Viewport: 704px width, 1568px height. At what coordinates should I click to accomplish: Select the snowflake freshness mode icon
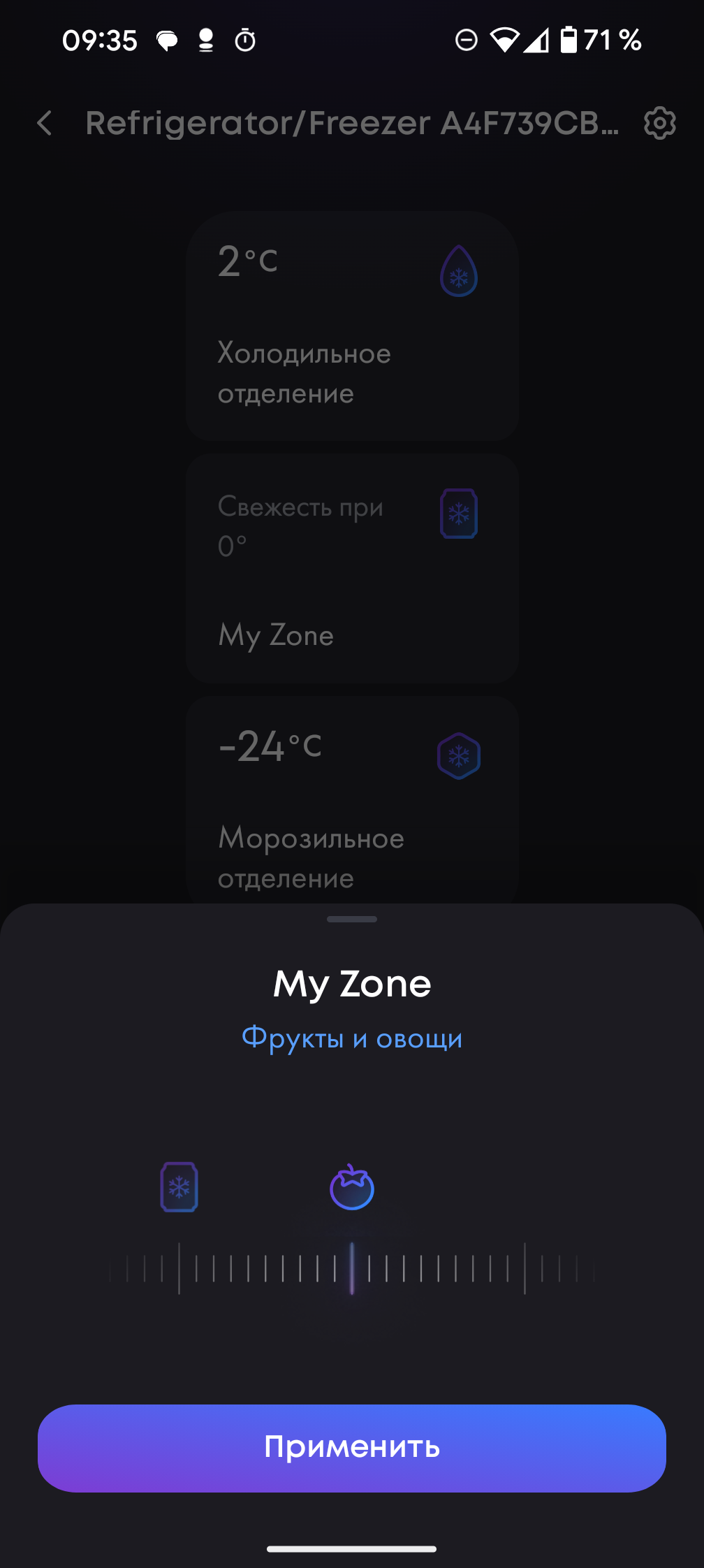click(x=179, y=1187)
